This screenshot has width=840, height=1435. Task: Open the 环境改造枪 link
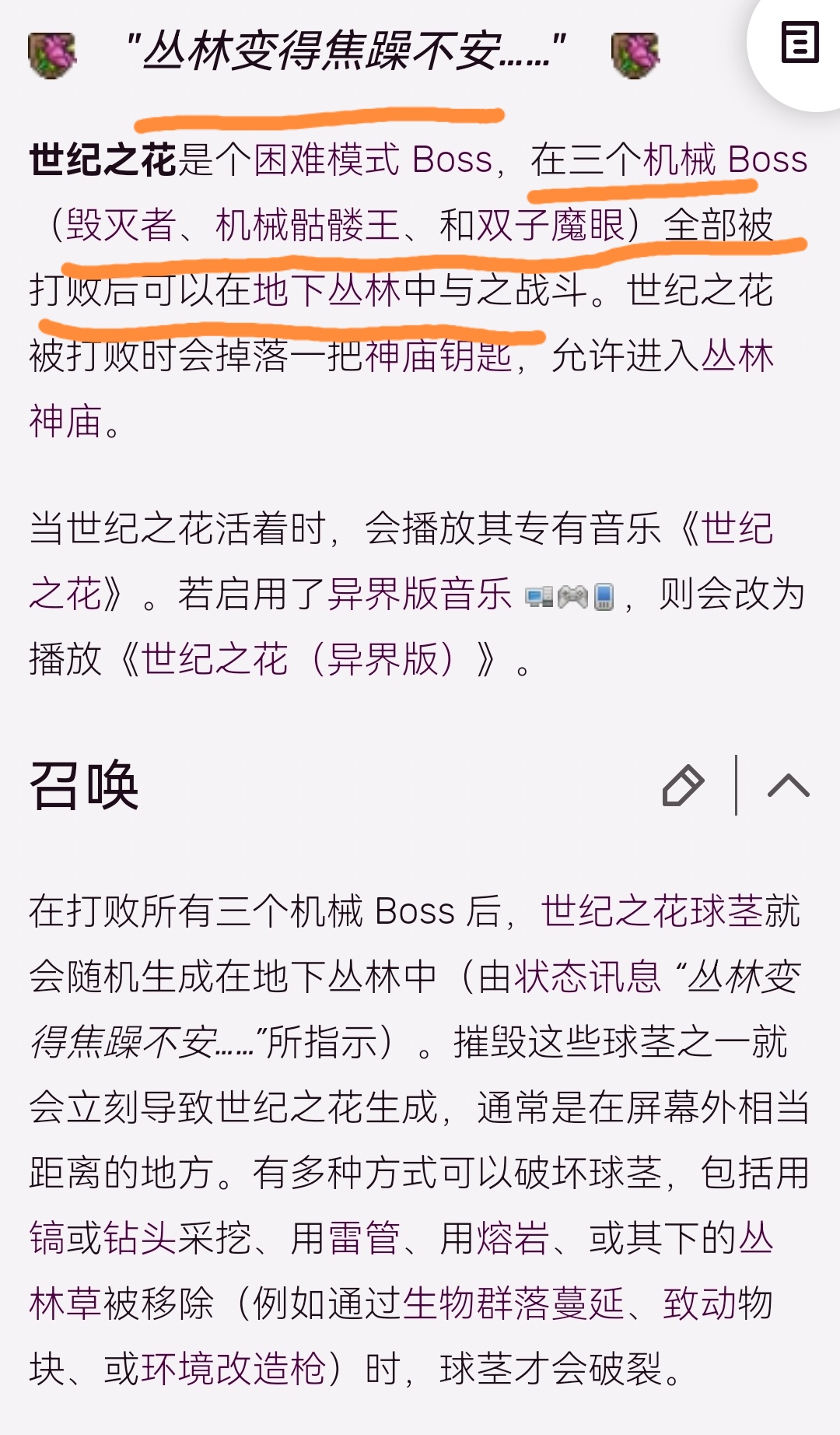pyautogui.click(x=233, y=1369)
